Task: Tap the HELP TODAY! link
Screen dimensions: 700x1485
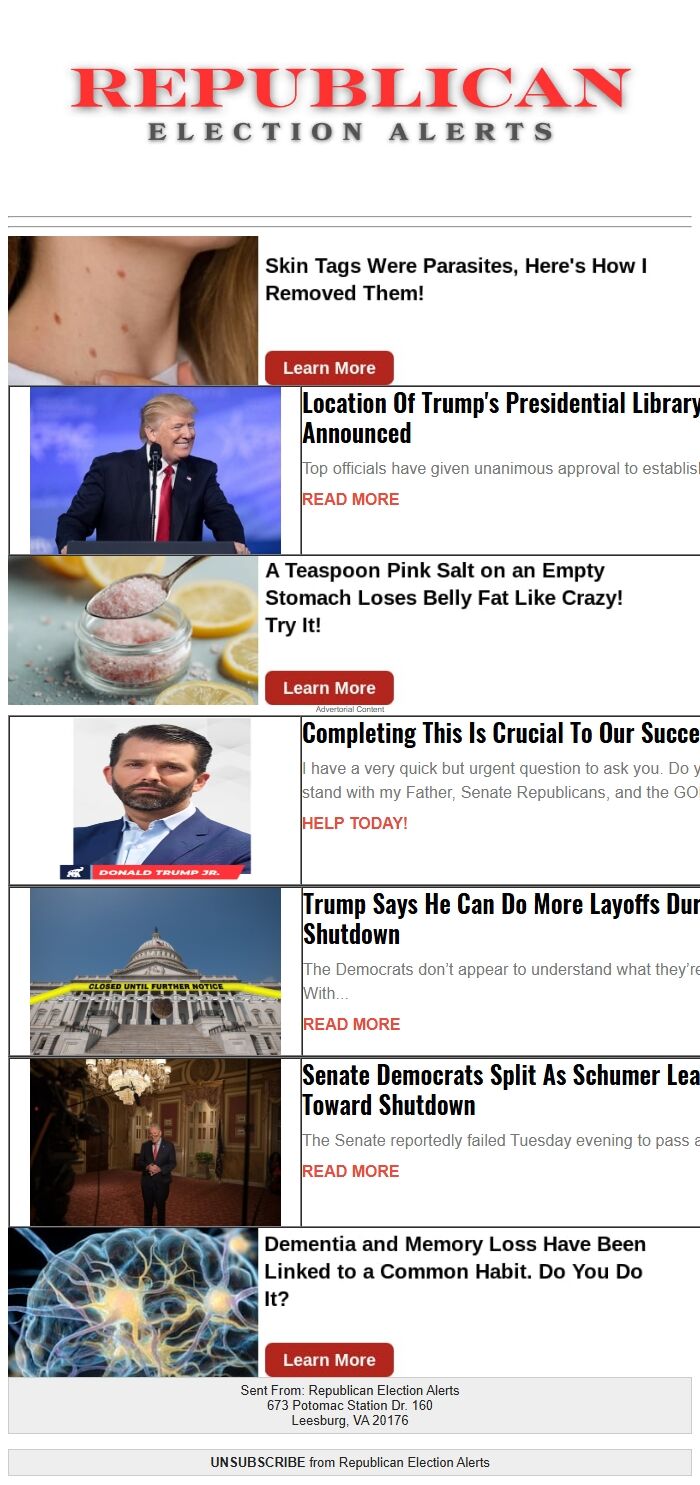Action: click(354, 823)
